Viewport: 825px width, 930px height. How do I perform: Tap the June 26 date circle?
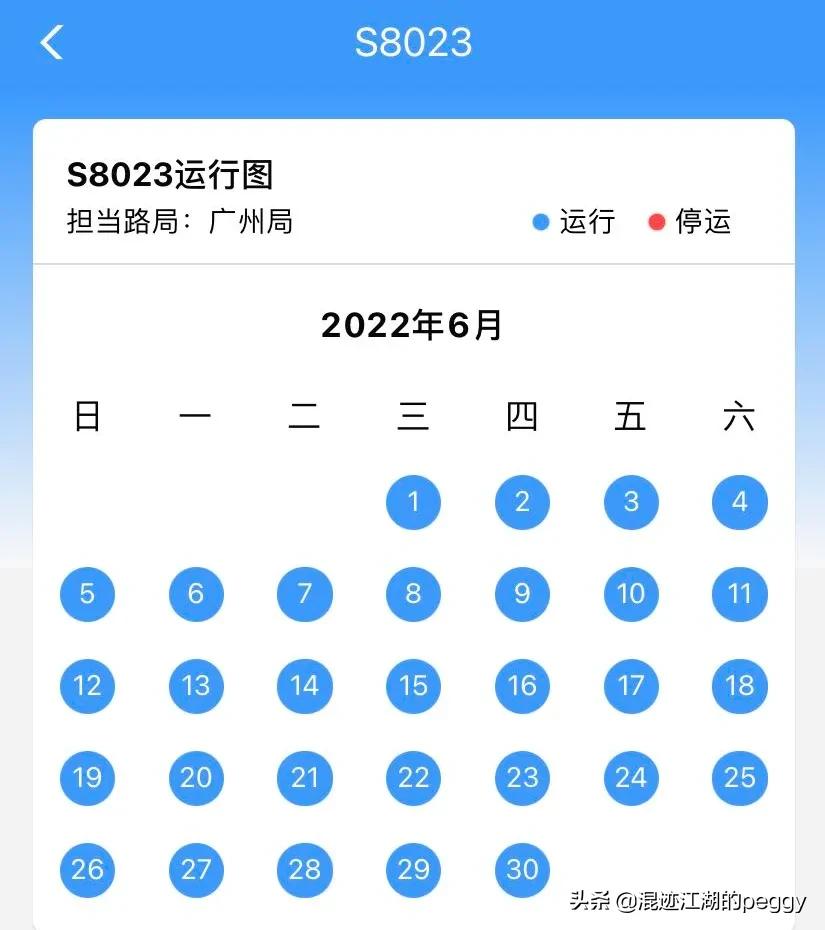point(88,870)
